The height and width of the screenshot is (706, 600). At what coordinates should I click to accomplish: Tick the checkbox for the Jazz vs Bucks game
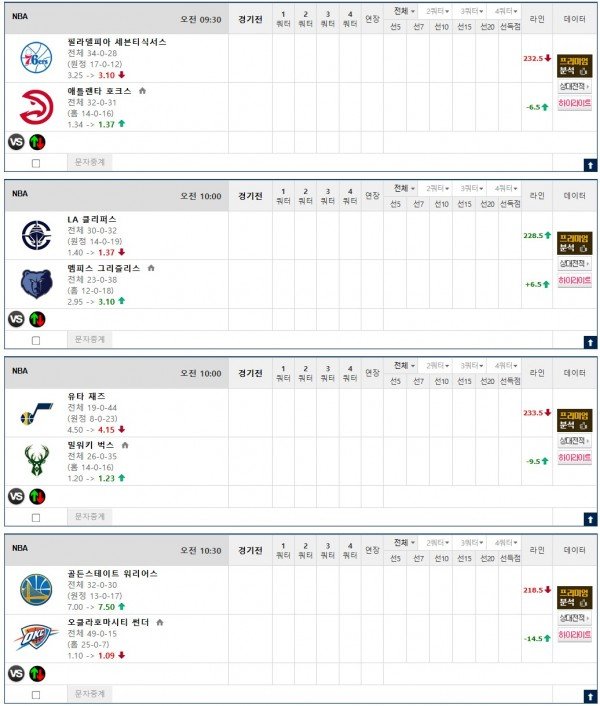pyautogui.click(x=36, y=518)
